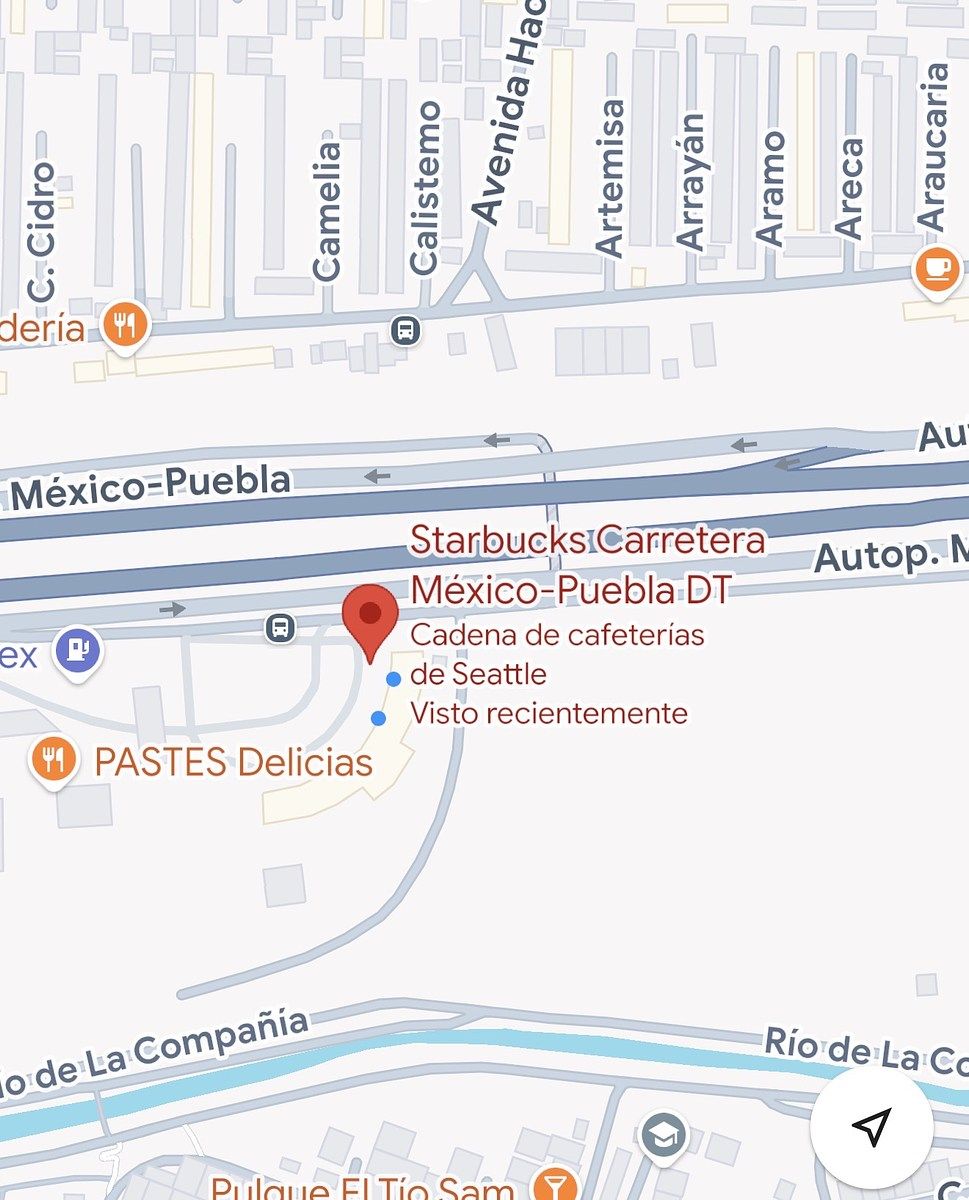Open the school marker with graduation cap
The width and height of the screenshot is (969, 1200).
point(663,1136)
